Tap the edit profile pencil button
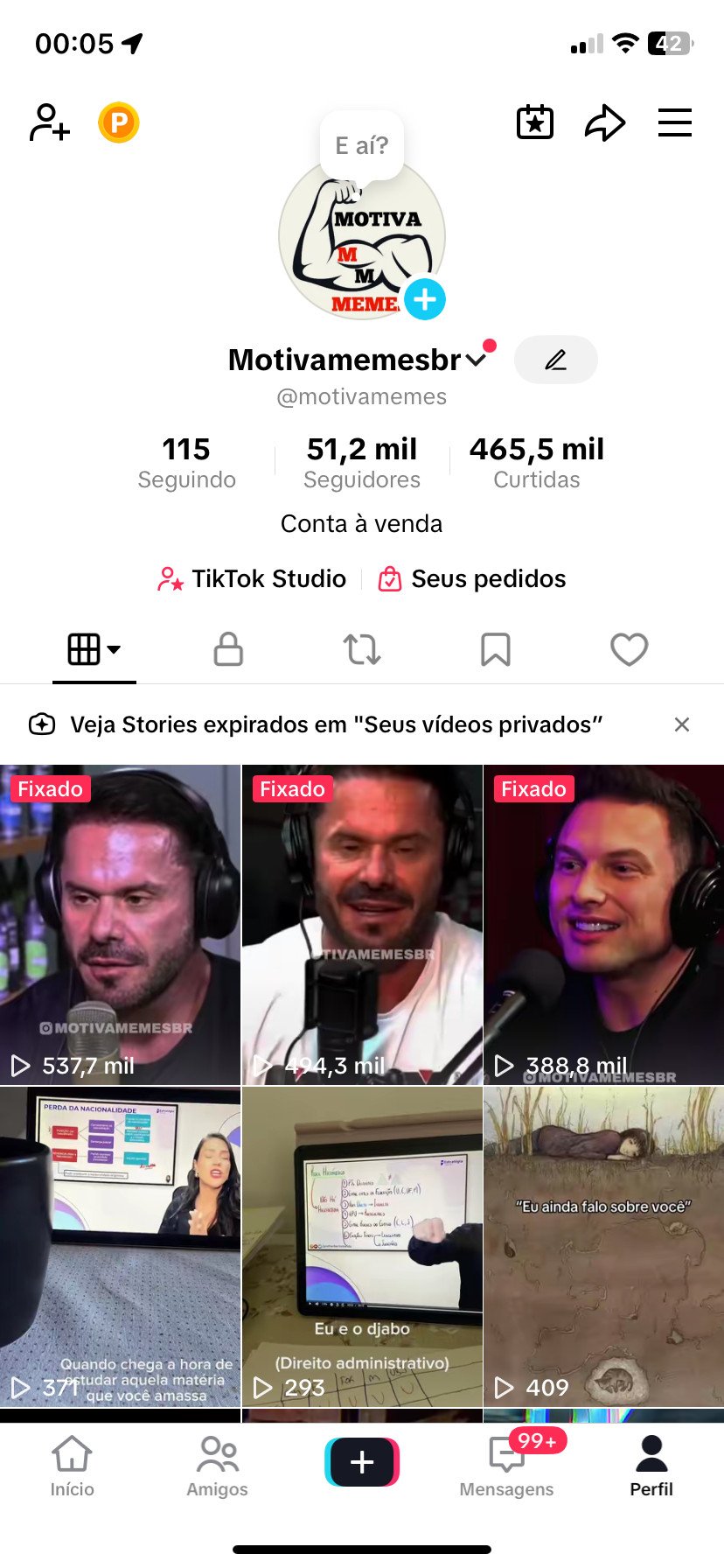Viewport: 724px width, 1568px height. (555, 360)
